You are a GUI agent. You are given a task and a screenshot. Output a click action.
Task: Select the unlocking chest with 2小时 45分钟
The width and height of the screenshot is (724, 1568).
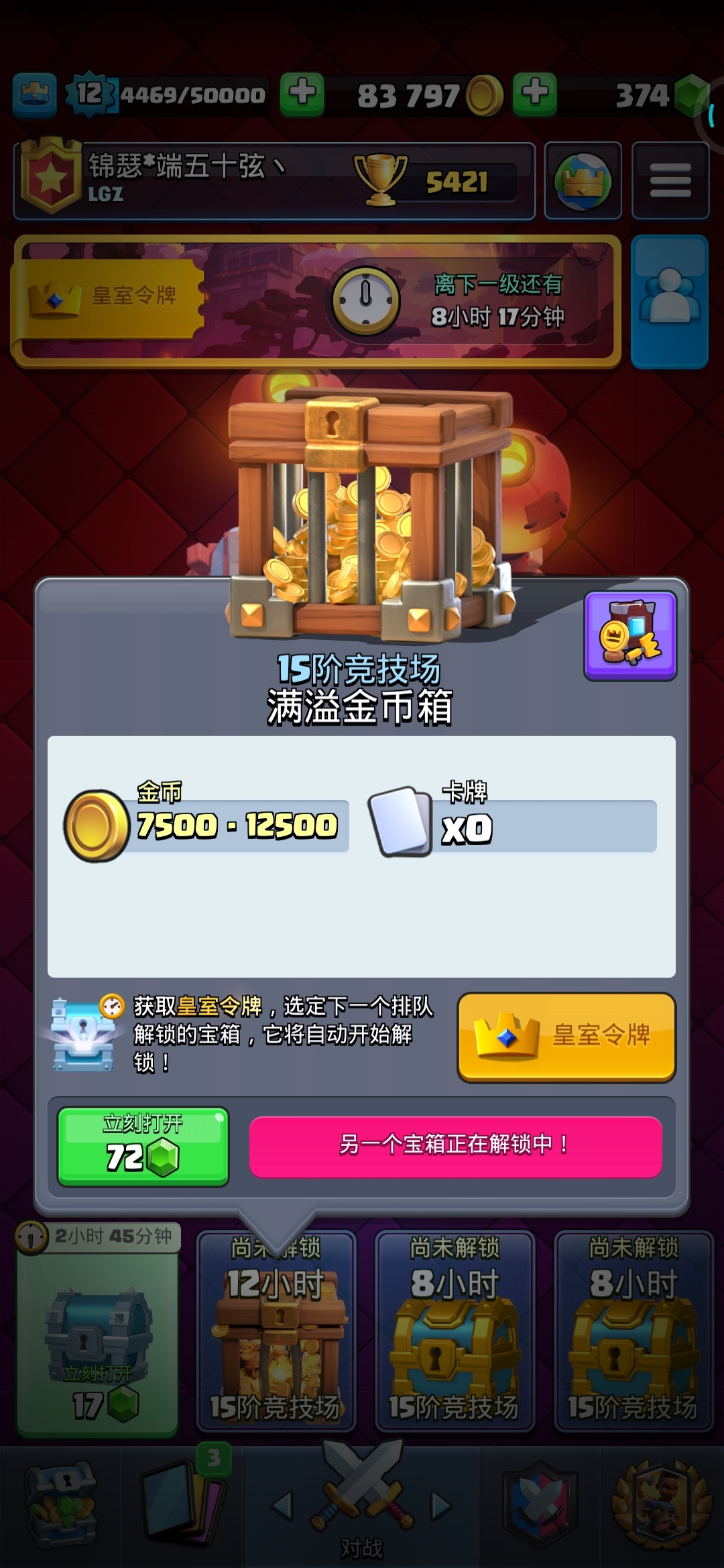pyautogui.click(x=98, y=1330)
